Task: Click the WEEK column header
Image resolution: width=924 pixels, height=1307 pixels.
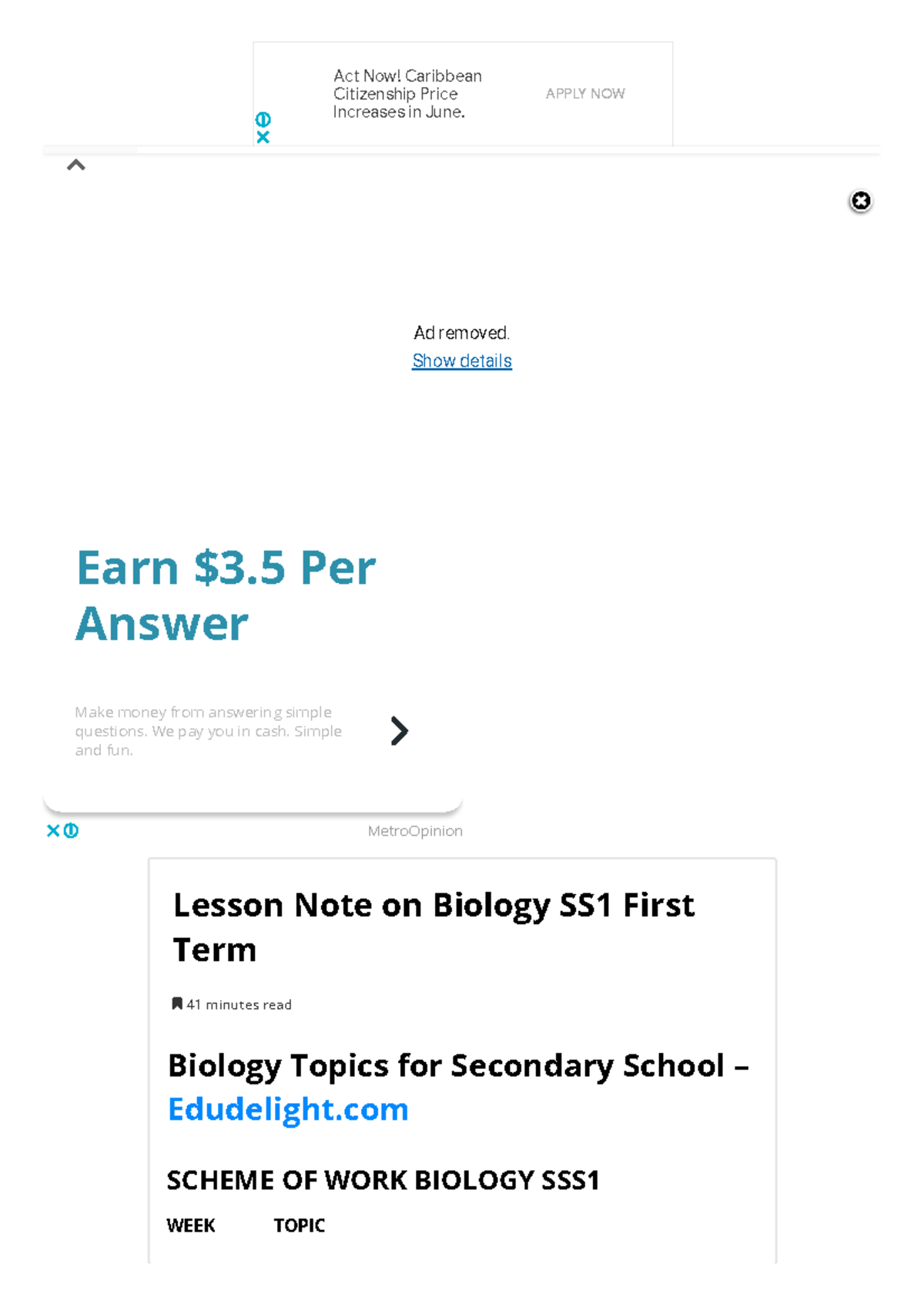Action: pyautogui.click(x=190, y=1225)
